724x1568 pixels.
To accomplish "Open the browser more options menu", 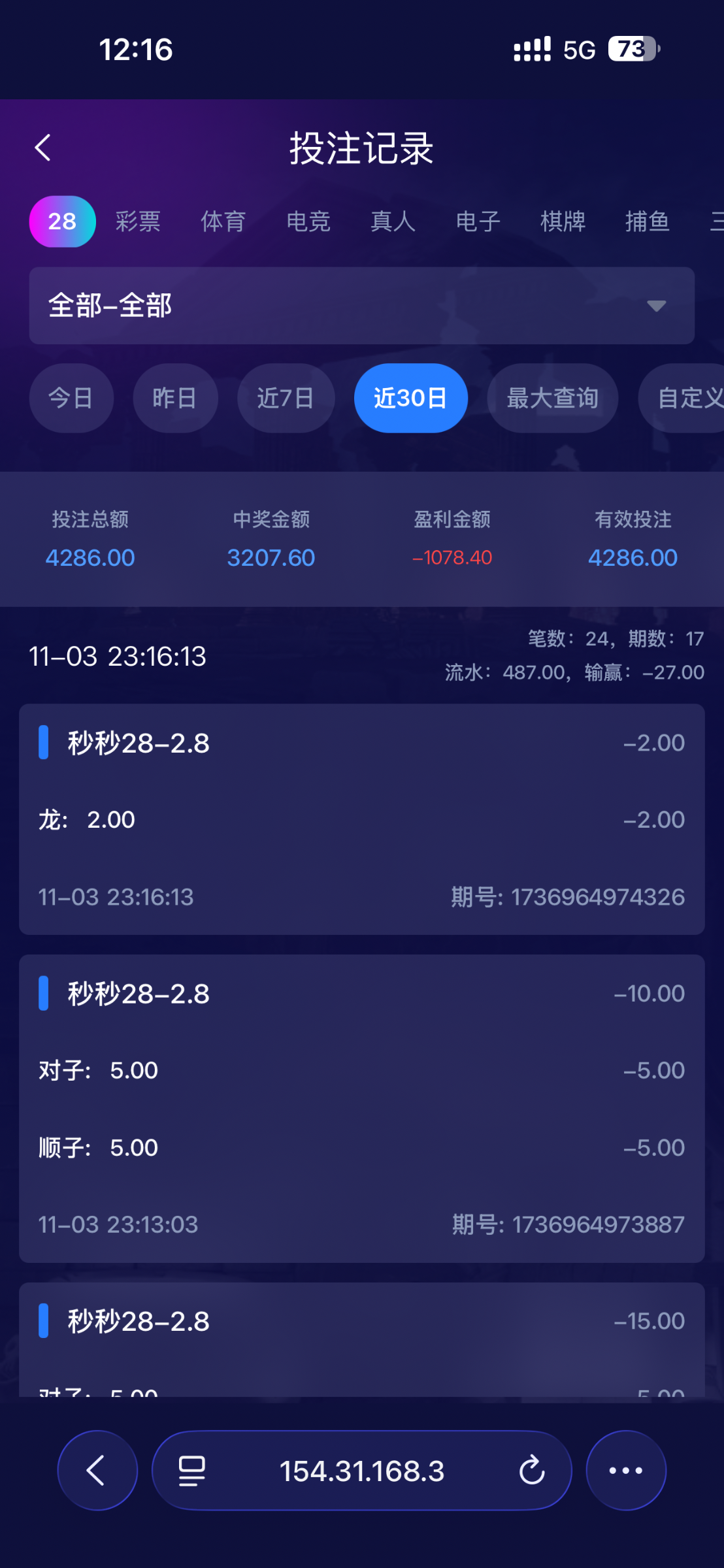I will (x=625, y=1470).
